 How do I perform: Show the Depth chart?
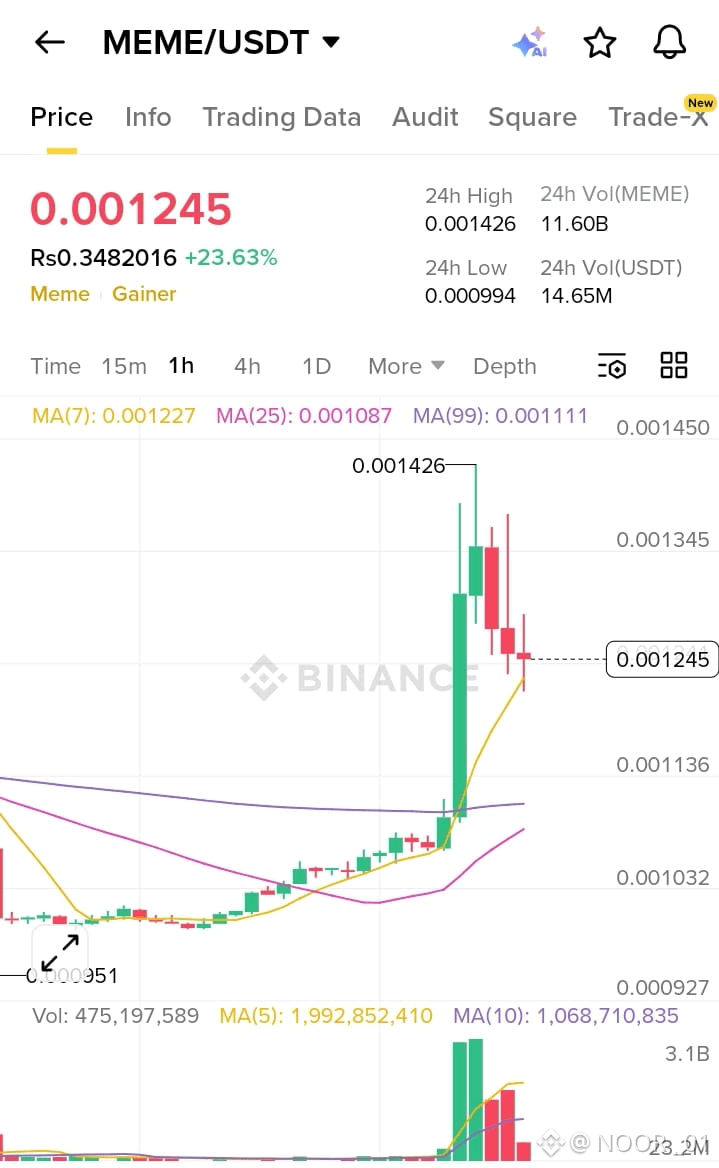click(504, 366)
